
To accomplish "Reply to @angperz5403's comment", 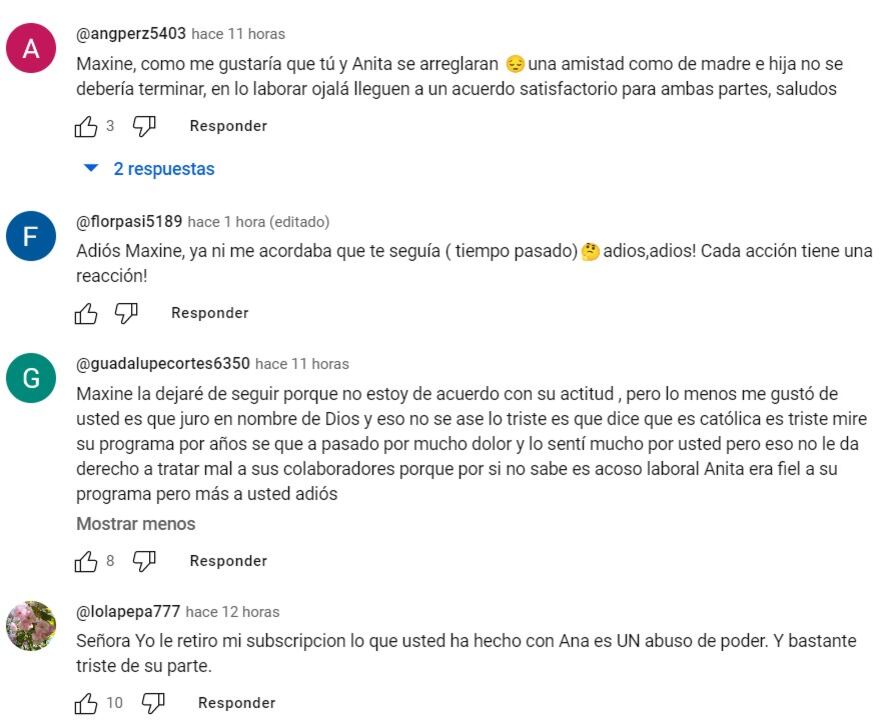I will pyautogui.click(x=228, y=126).
